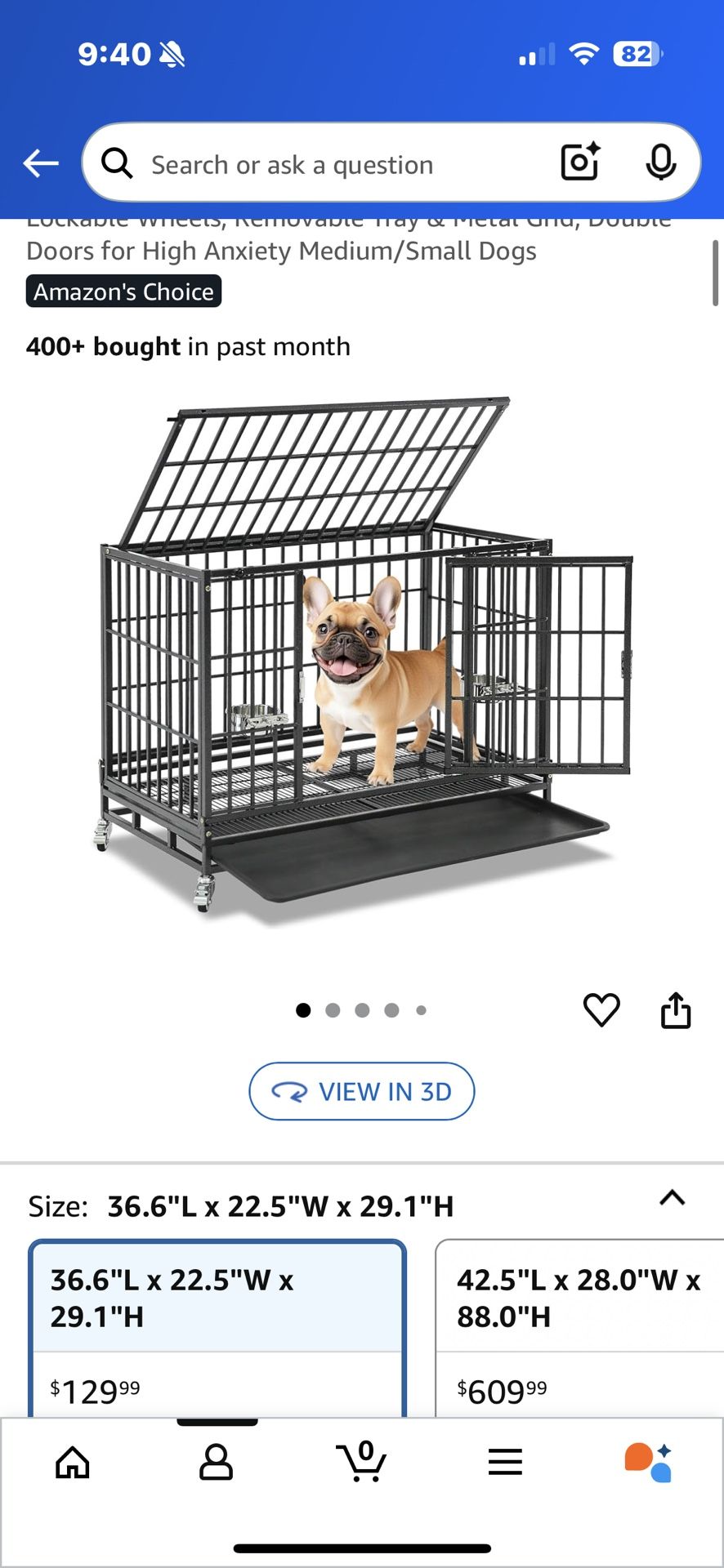Open the camera lens search
This screenshot has height=1568, width=724.
click(580, 162)
